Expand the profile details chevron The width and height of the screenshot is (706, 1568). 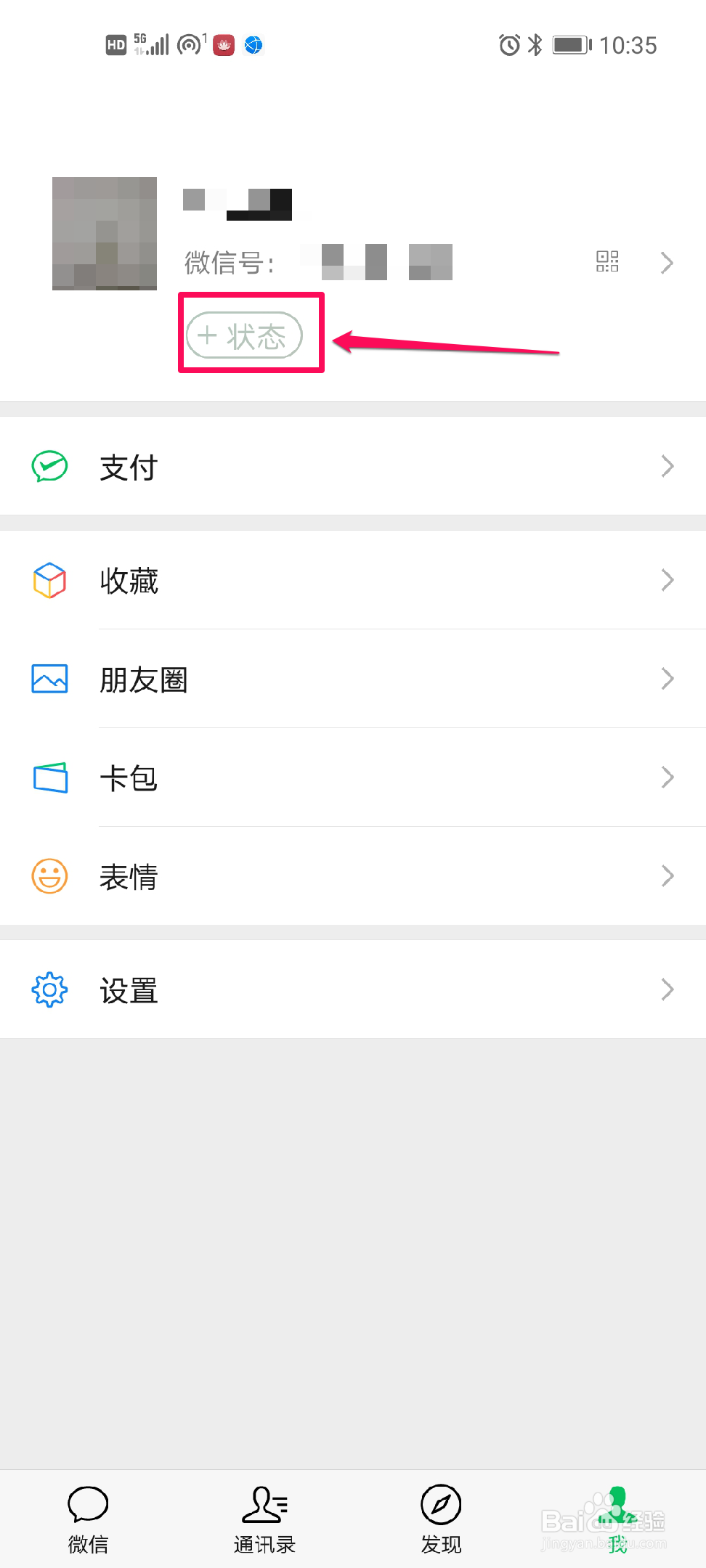(x=666, y=262)
